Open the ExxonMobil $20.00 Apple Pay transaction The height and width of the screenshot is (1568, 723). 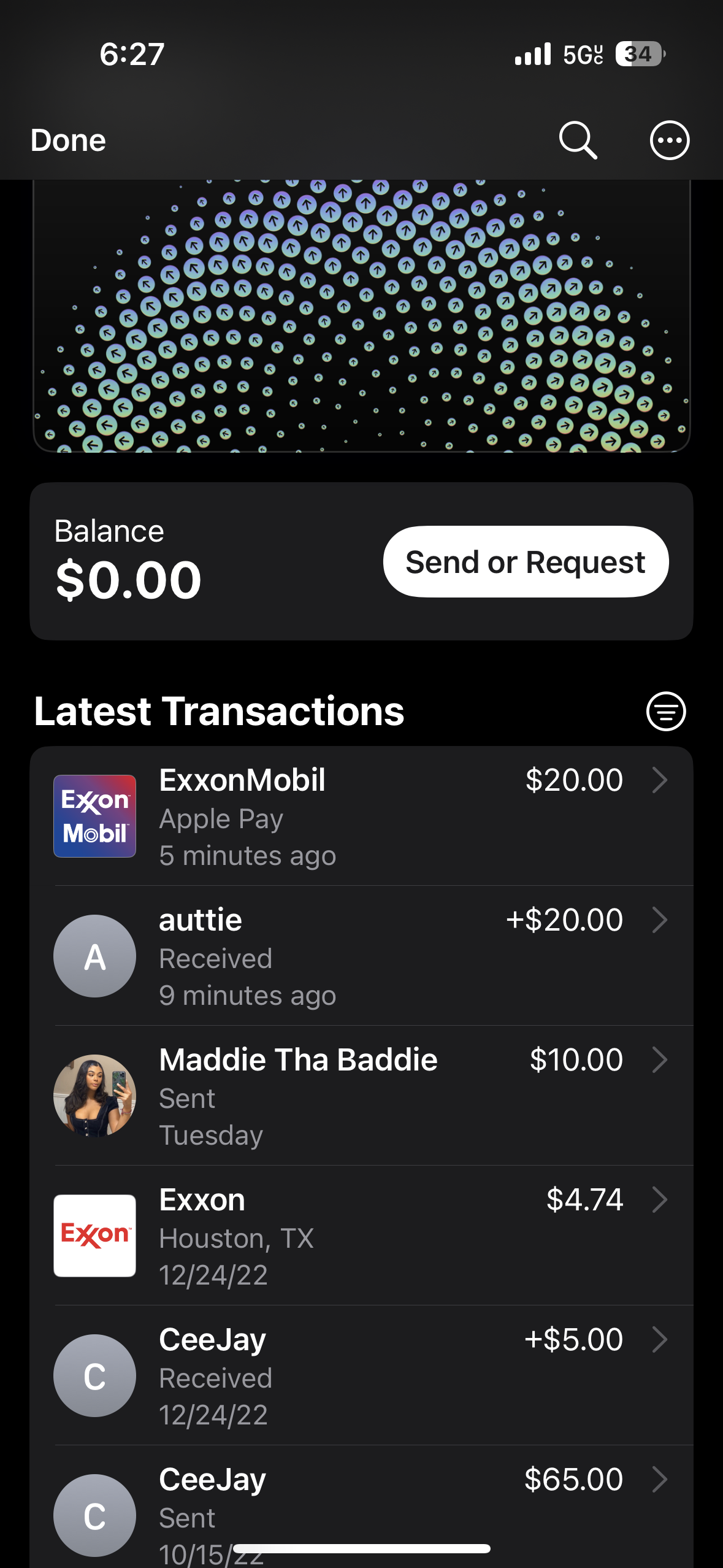click(361, 817)
